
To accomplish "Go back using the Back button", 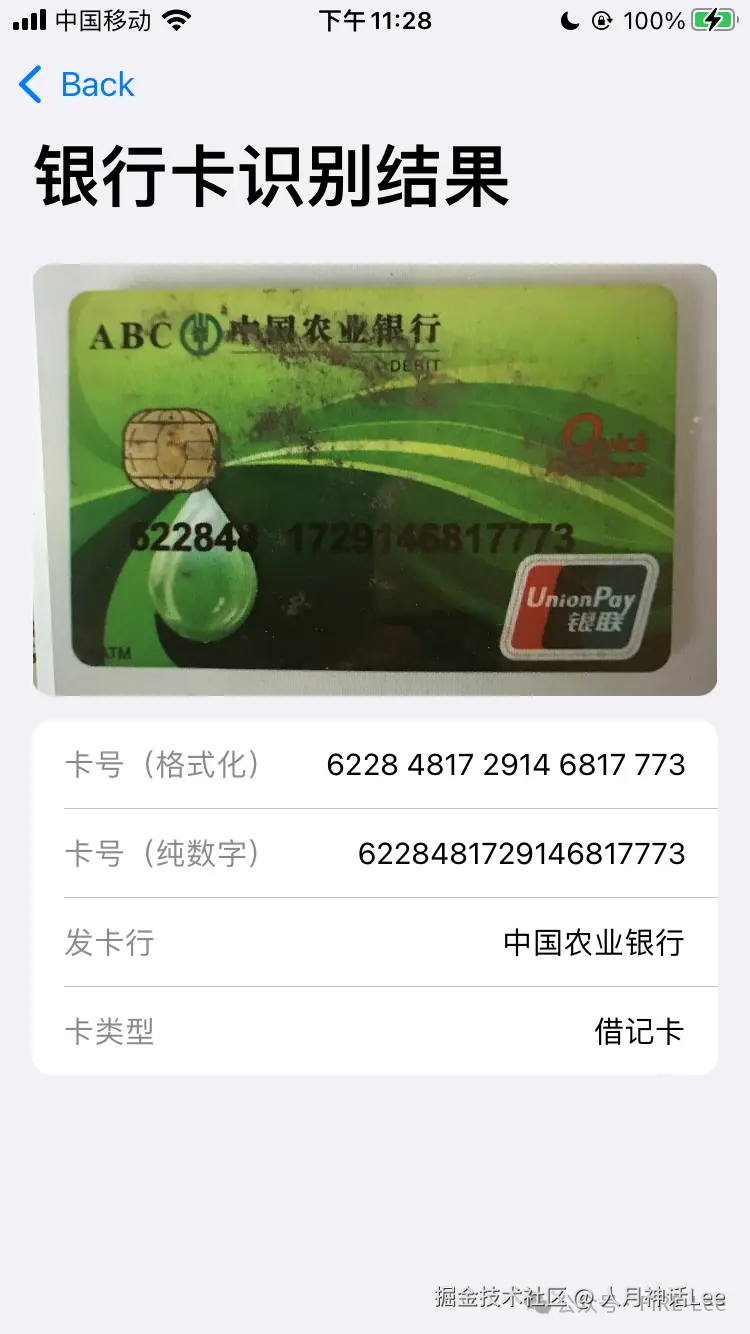I will [x=77, y=85].
